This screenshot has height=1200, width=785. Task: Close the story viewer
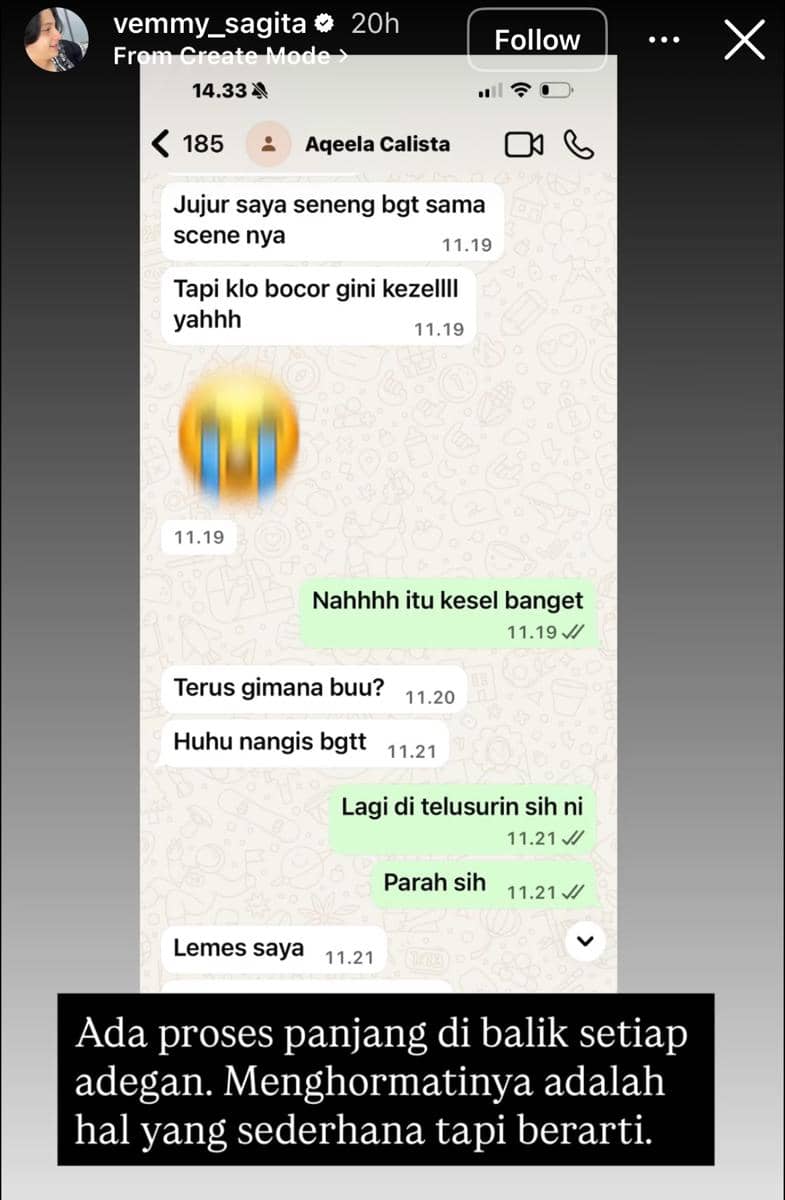tap(744, 41)
